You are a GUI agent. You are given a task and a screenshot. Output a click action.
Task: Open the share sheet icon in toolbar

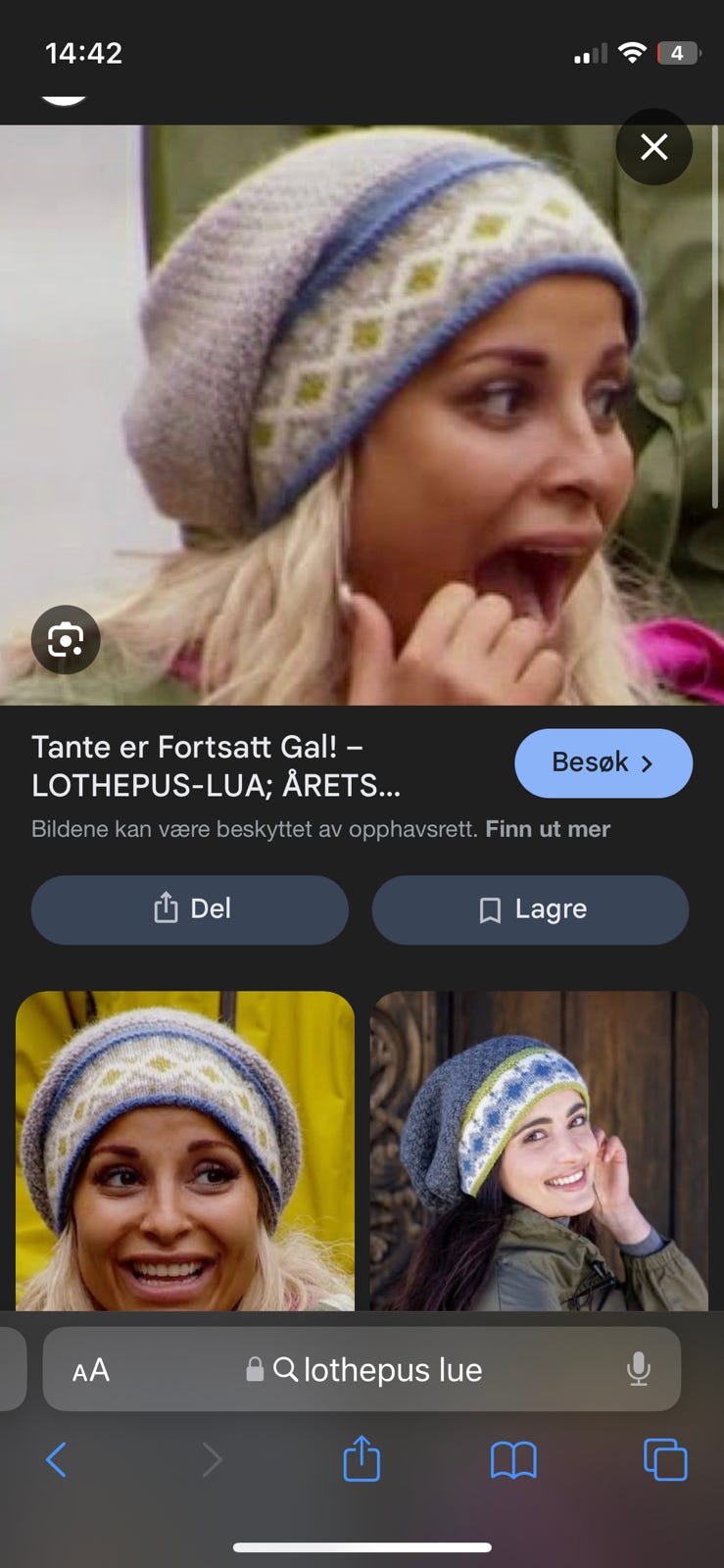[x=362, y=1459]
